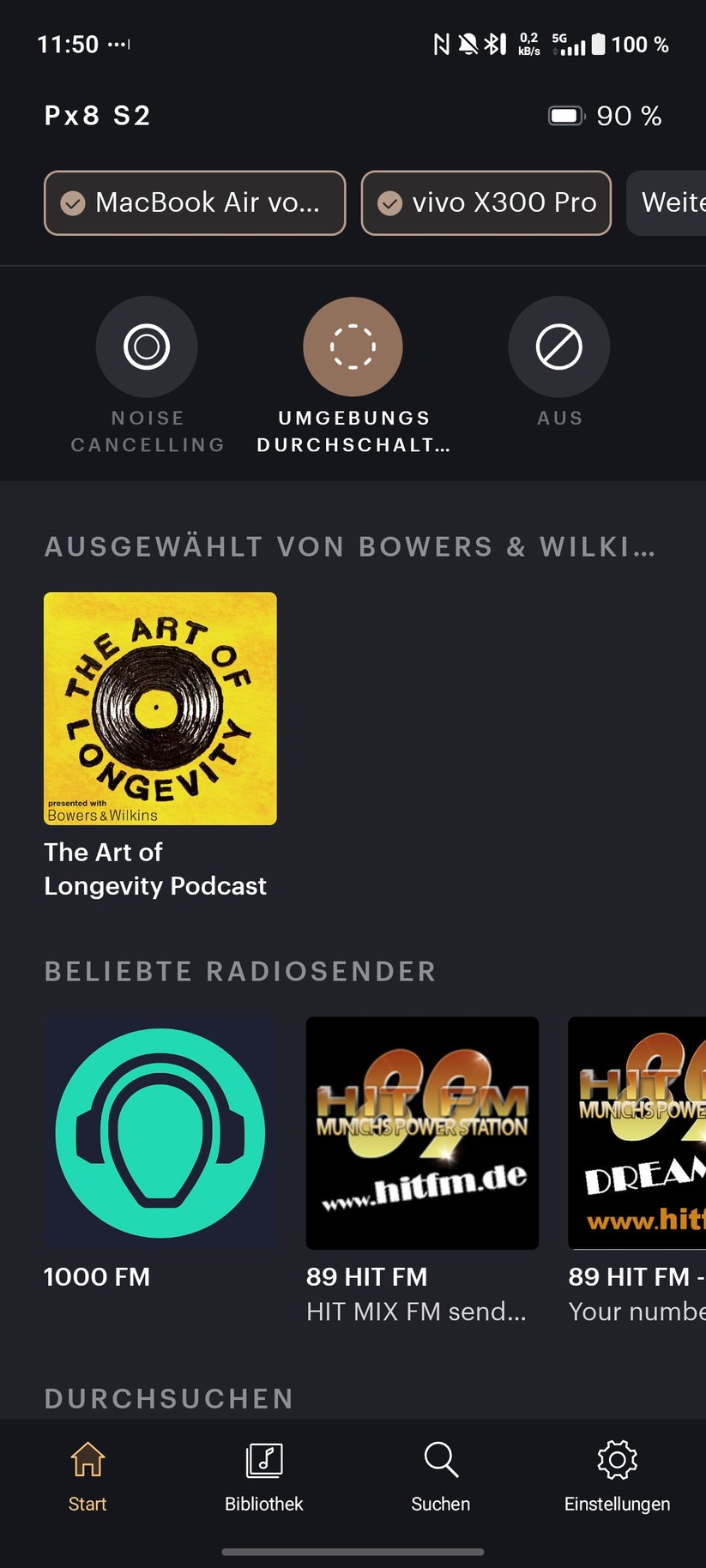This screenshot has width=706, height=1568.
Task: Switch to the Start tab
Action: pos(87,1477)
